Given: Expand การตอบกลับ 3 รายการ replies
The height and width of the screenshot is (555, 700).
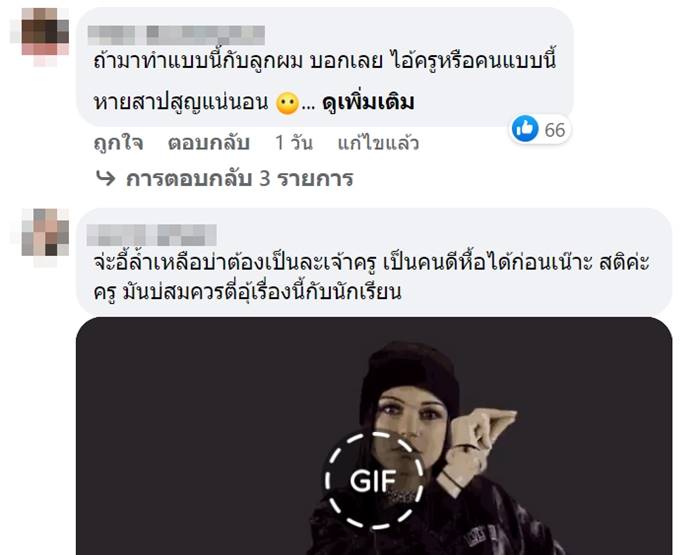Looking at the screenshot, I should point(238,180).
